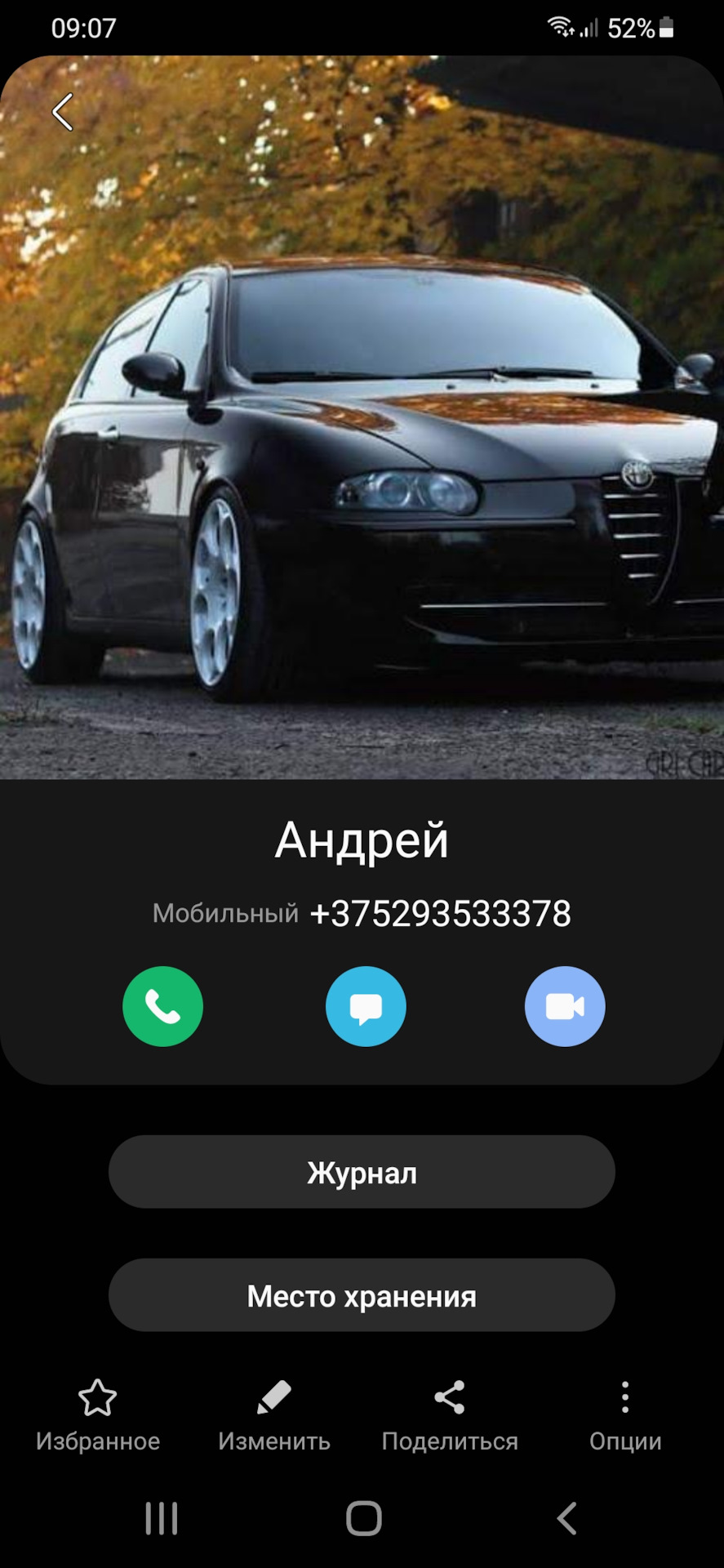Add Андрей to Избранное
The image size is (724, 1568).
[97, 1415]
